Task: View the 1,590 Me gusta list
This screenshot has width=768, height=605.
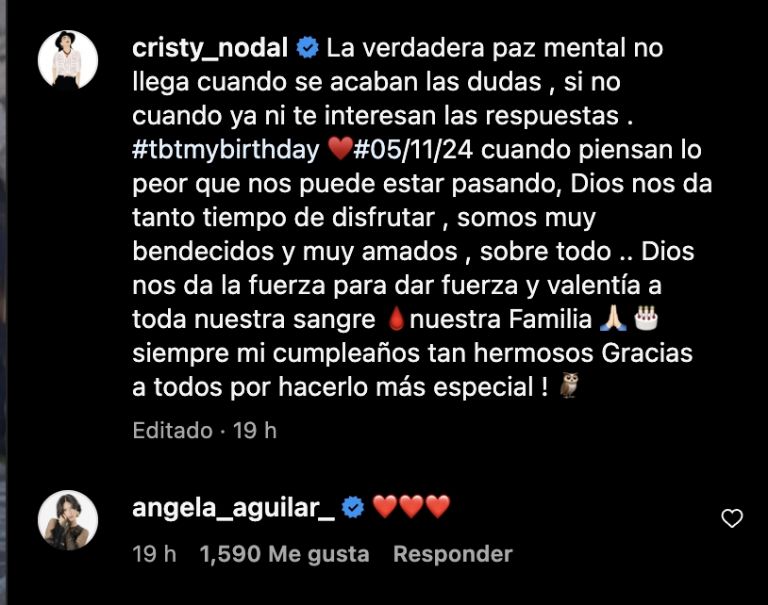Action: 284,553
